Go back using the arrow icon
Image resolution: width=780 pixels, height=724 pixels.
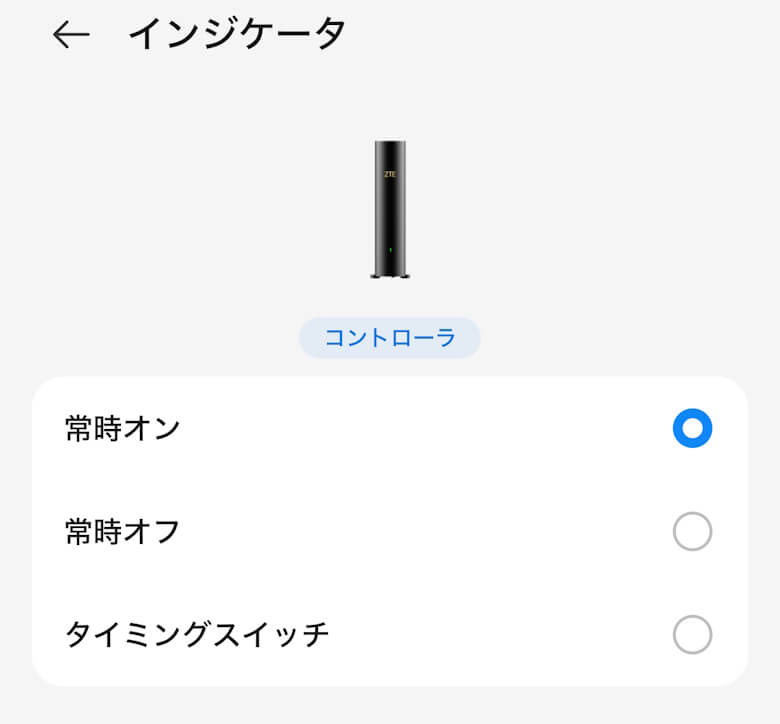tap(71, 35)
